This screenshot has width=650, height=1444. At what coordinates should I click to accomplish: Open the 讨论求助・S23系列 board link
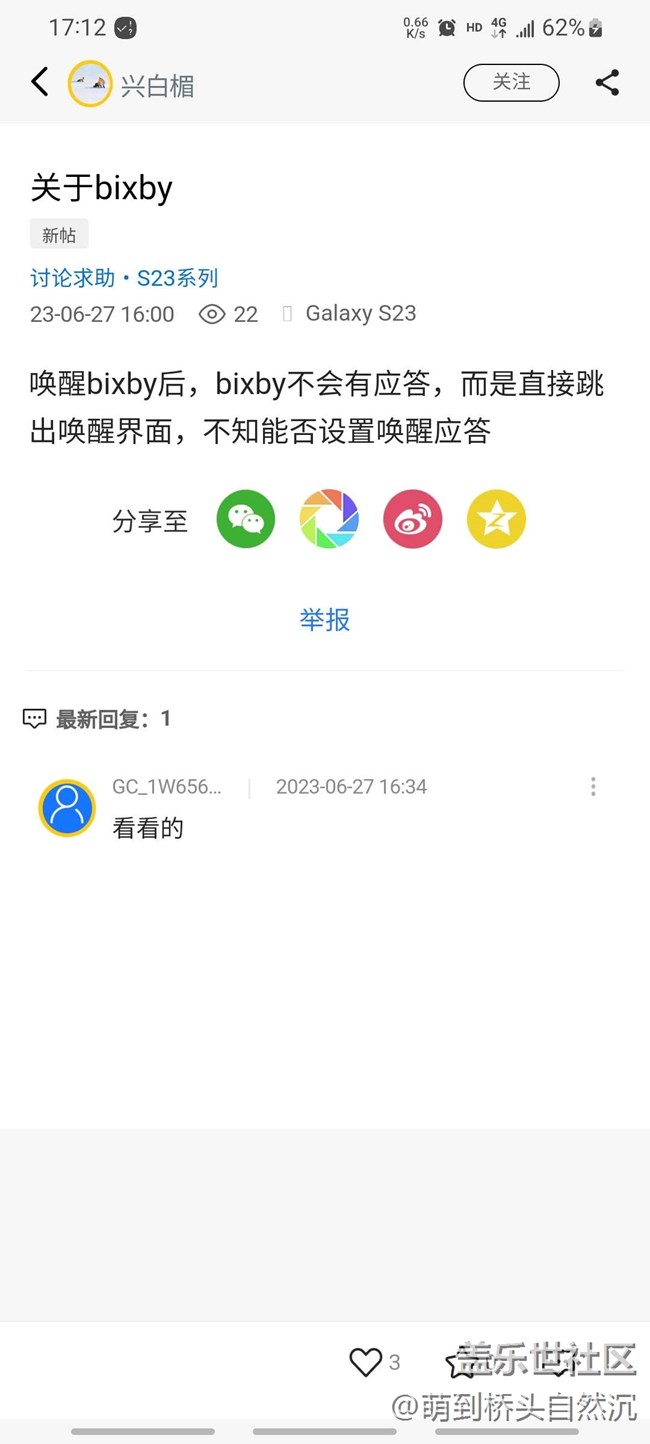[124, 278]
